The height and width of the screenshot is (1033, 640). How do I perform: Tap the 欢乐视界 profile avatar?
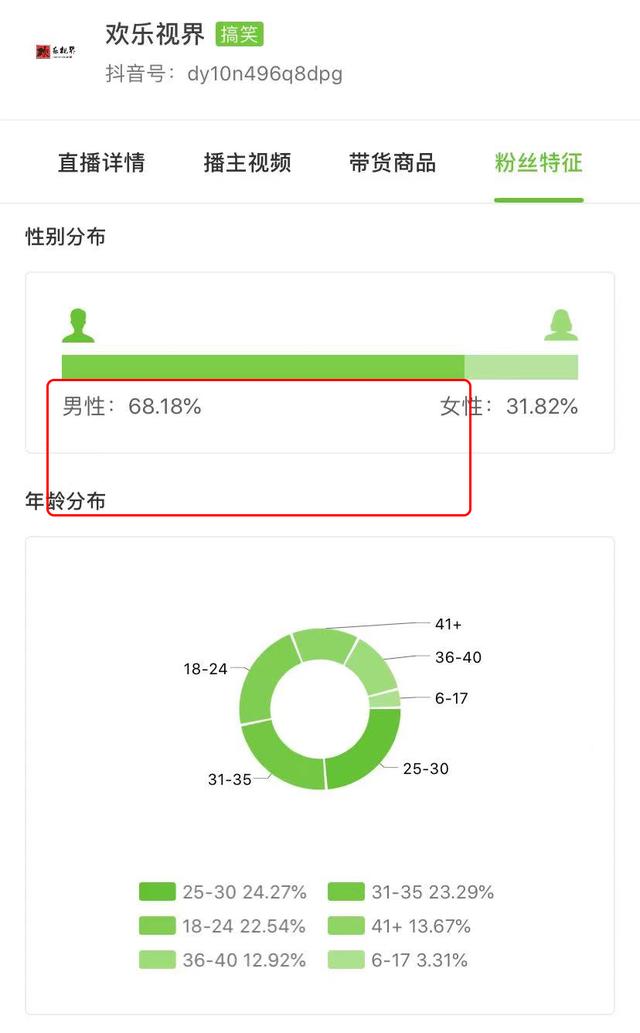point(55,51)
